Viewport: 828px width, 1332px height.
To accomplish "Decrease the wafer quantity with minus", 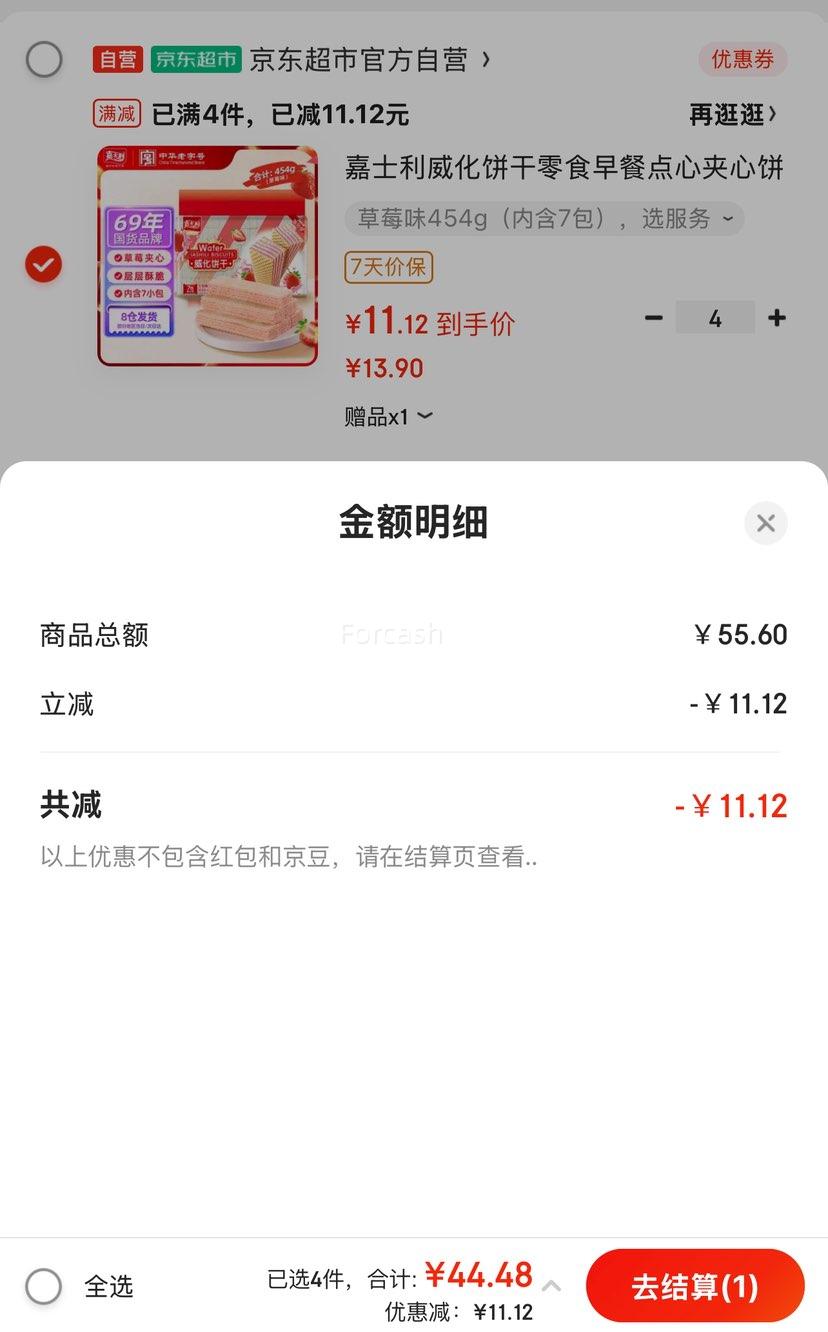I will coord(653,318).
